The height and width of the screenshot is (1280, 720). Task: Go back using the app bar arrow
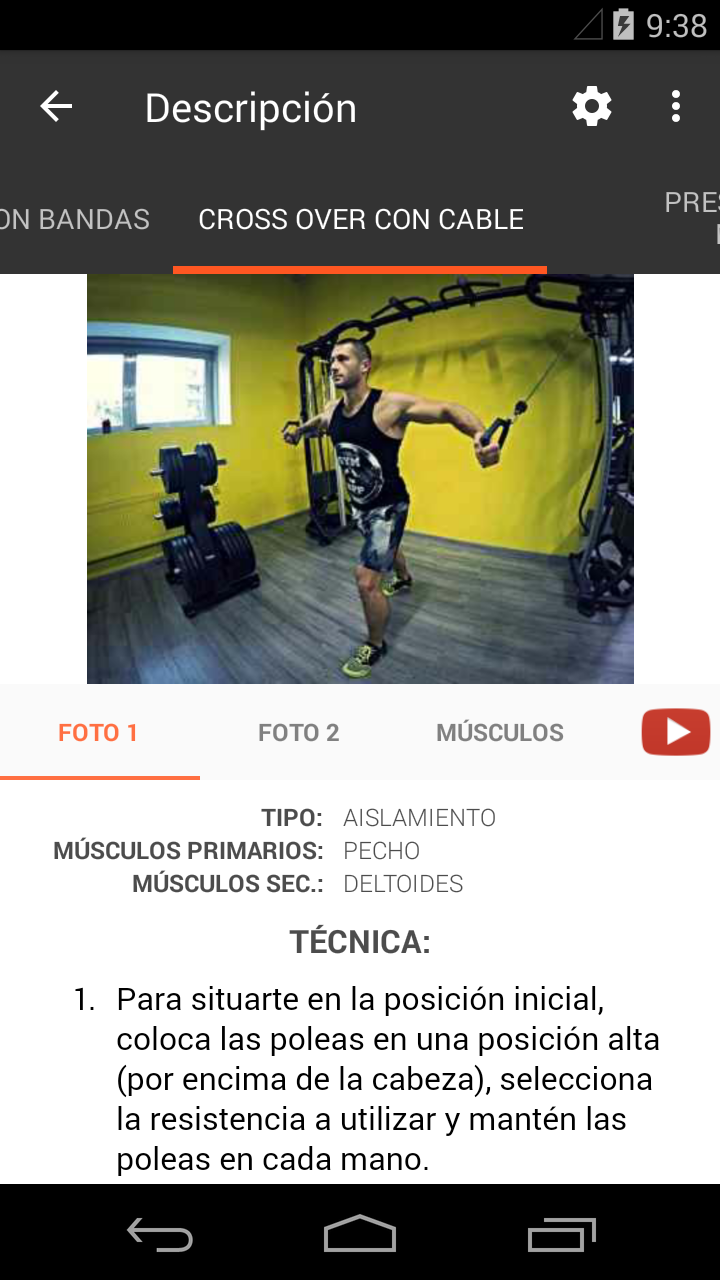point(56,106)
